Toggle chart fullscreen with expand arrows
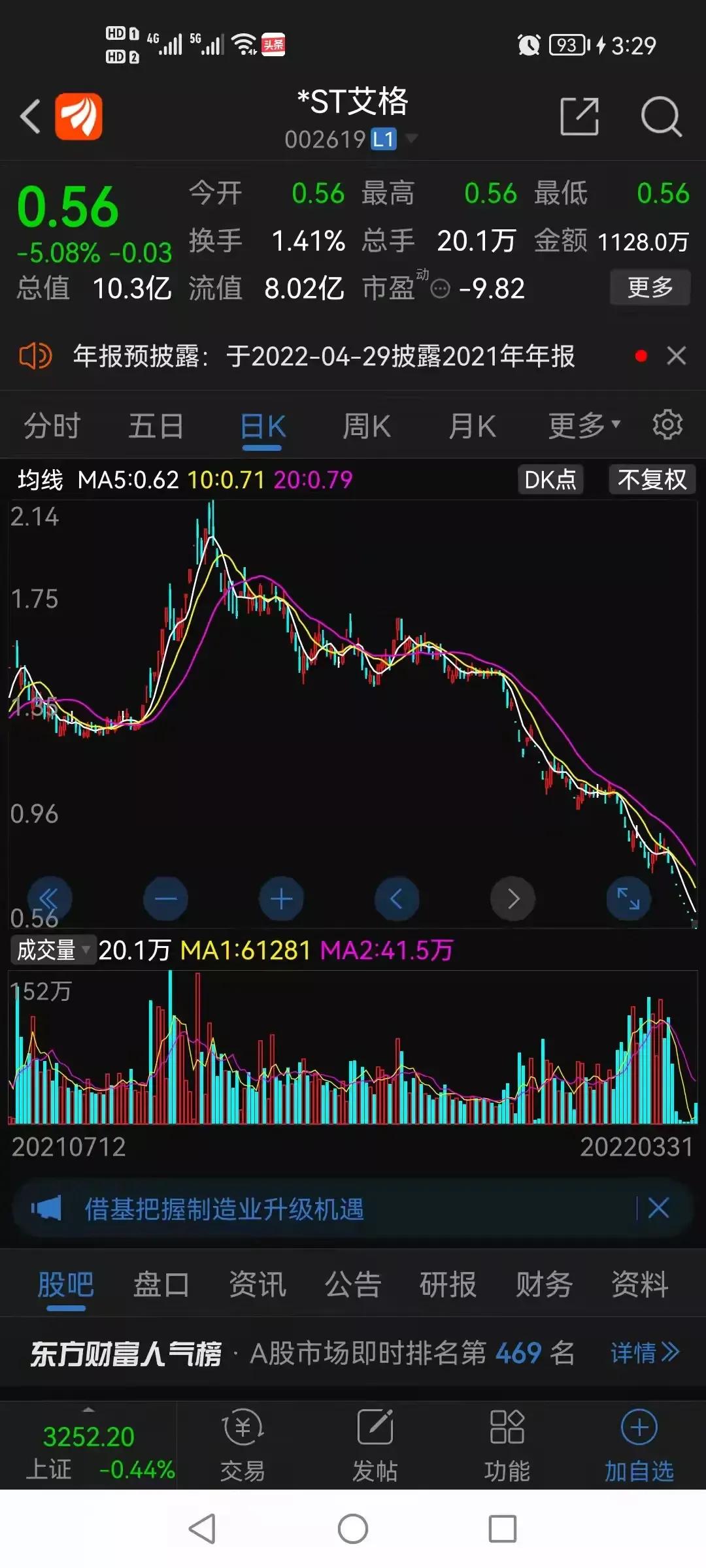 pyautogui.click(x=628, y=898)
